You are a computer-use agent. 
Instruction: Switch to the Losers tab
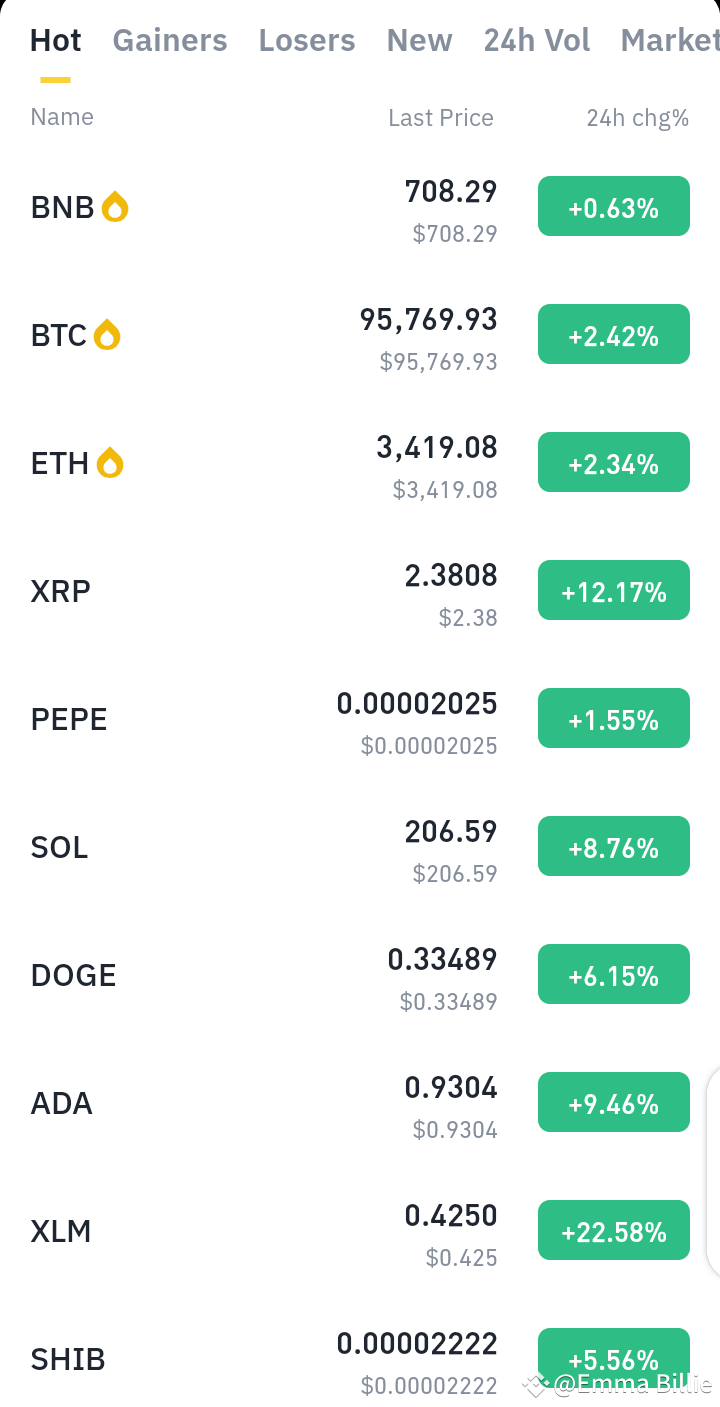click(x=306, y=41)
